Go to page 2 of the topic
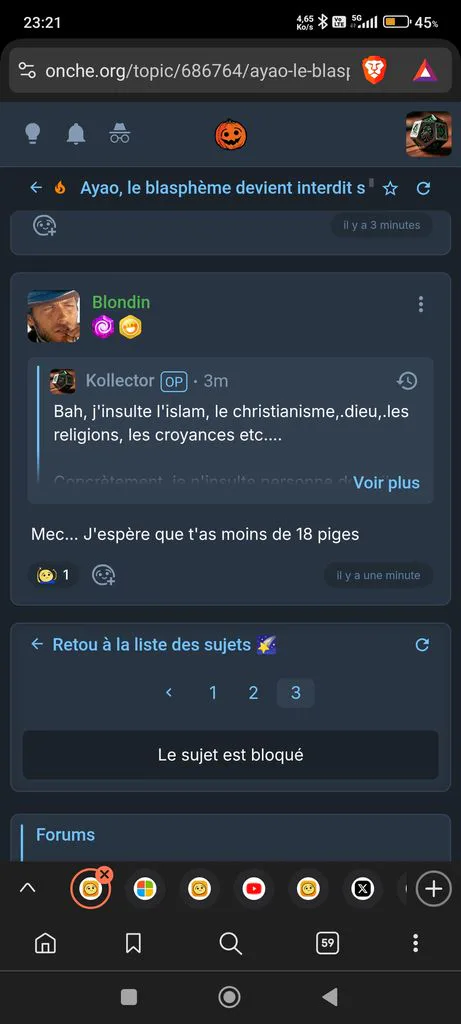The width and height of the screenshot is (461, 1024). 253,693
